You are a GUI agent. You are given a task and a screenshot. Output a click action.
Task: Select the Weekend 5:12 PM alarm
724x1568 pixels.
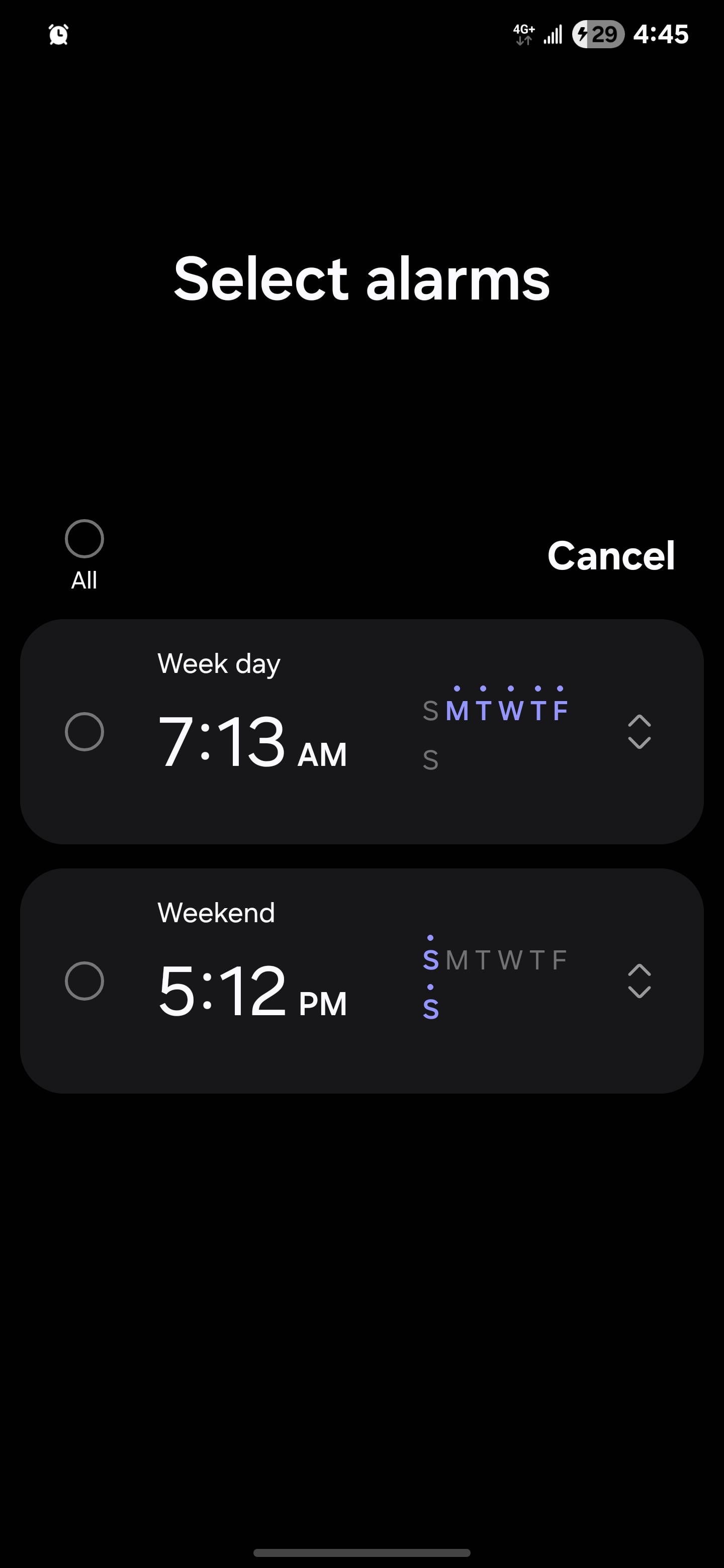pos(84,981)
